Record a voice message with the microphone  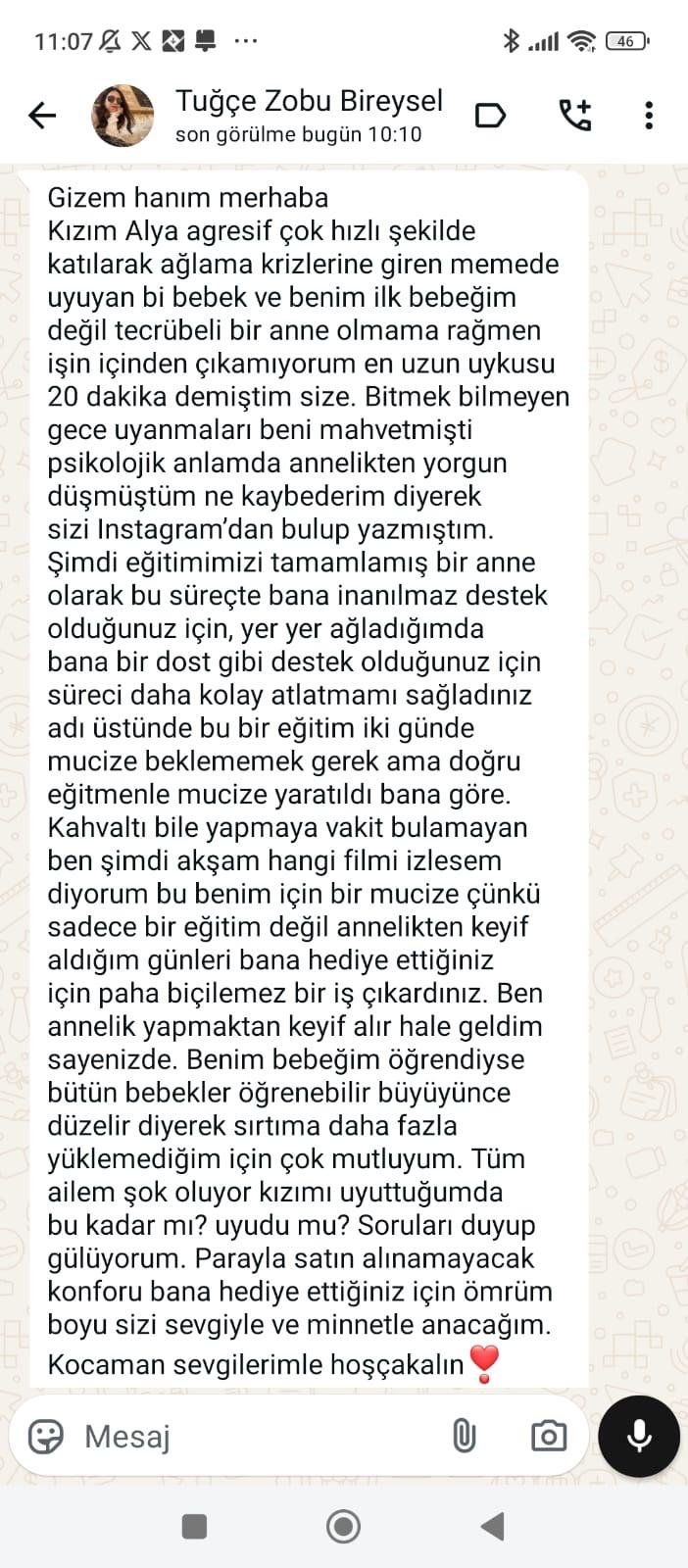[639, 1436]
